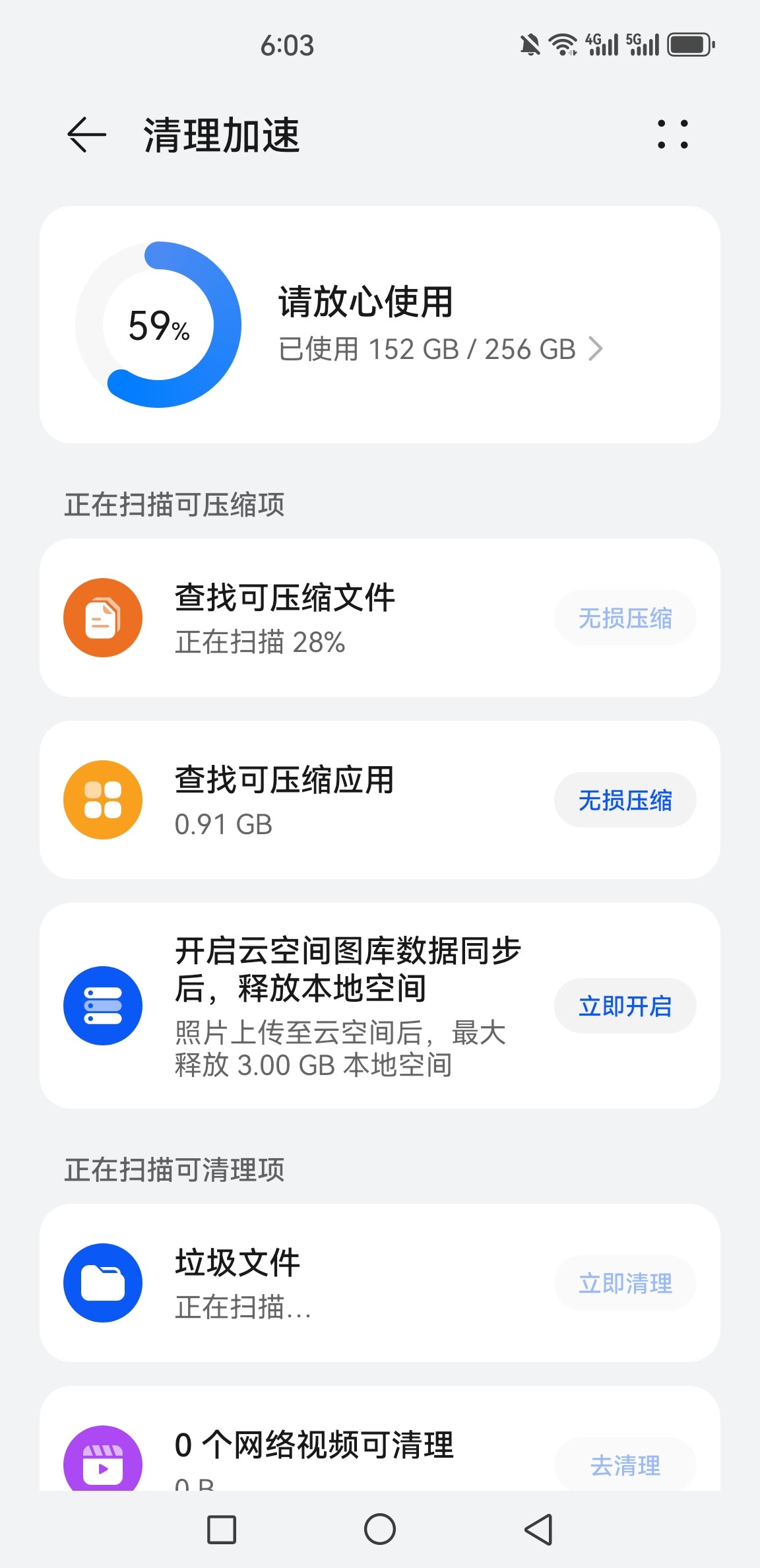Open the 查找可压缩文件 card
The image size is (760, 1568).
[x=380, y=618]
